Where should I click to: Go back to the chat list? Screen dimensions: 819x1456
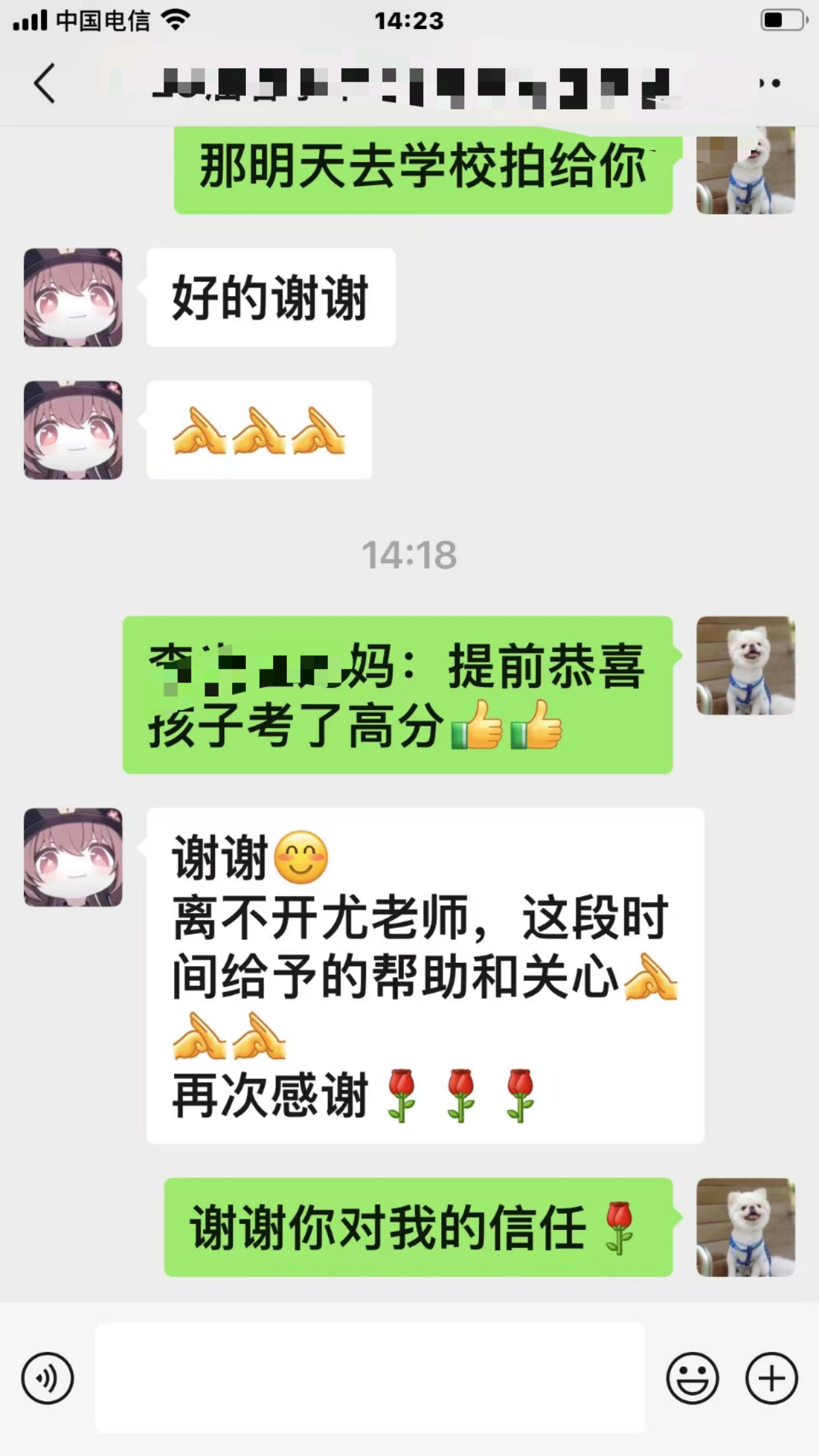coord(44,84)
